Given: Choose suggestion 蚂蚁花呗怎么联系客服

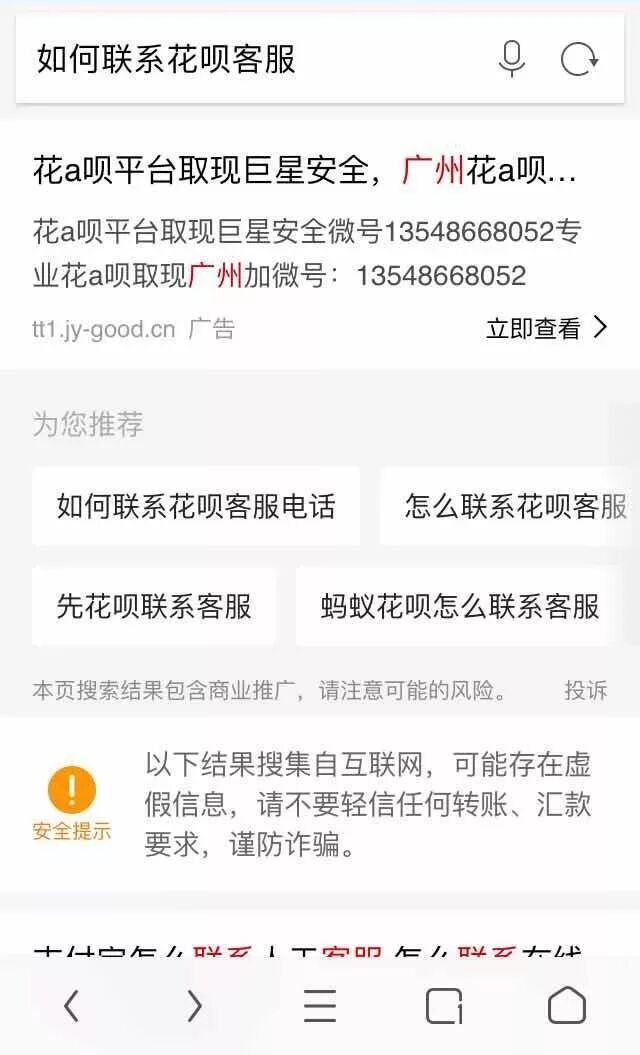Looking at the screenshot, I should 460,606.
